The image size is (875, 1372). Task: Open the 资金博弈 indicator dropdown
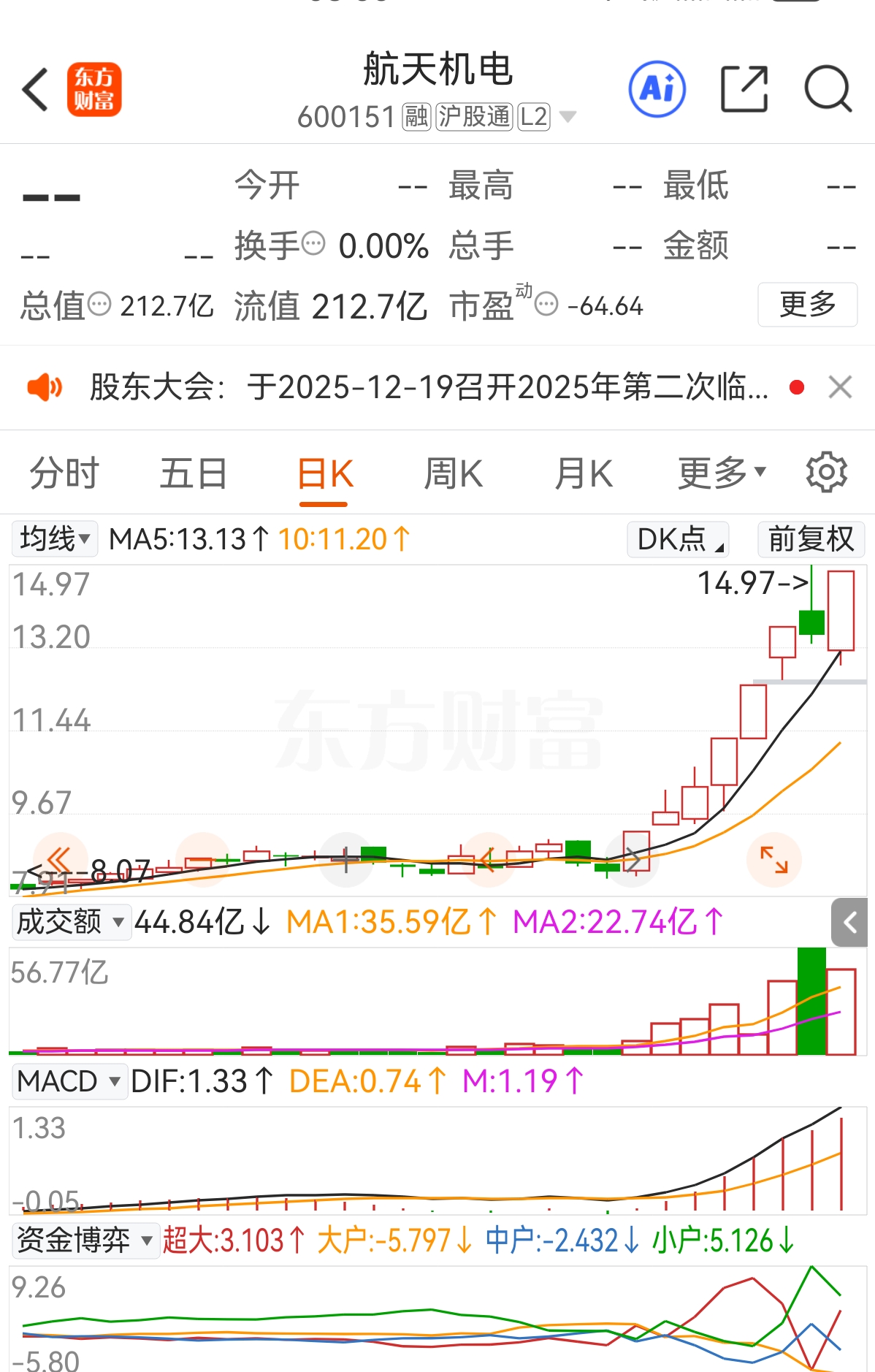tap(85, 1240)
